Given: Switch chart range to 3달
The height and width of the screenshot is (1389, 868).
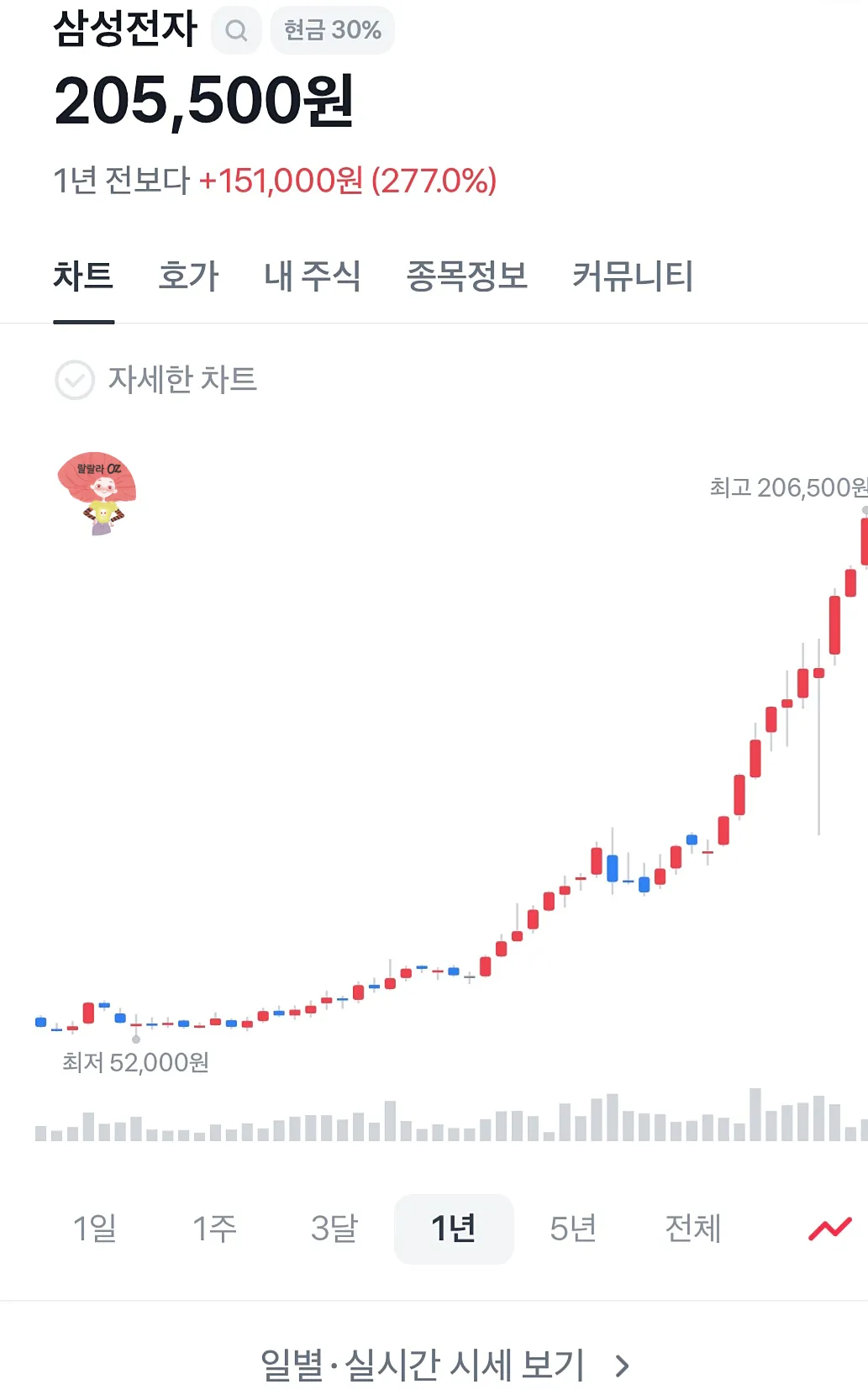Looking at the screenshot, I should click(x=334, y=1228).
